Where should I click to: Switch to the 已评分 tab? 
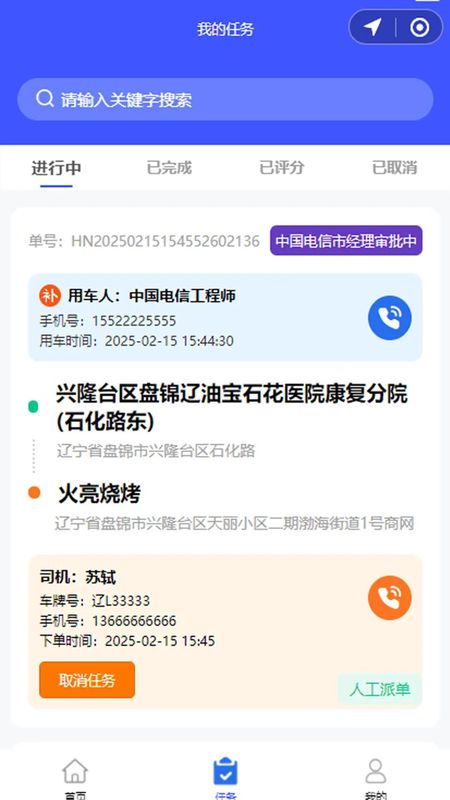tap(282, 167)
